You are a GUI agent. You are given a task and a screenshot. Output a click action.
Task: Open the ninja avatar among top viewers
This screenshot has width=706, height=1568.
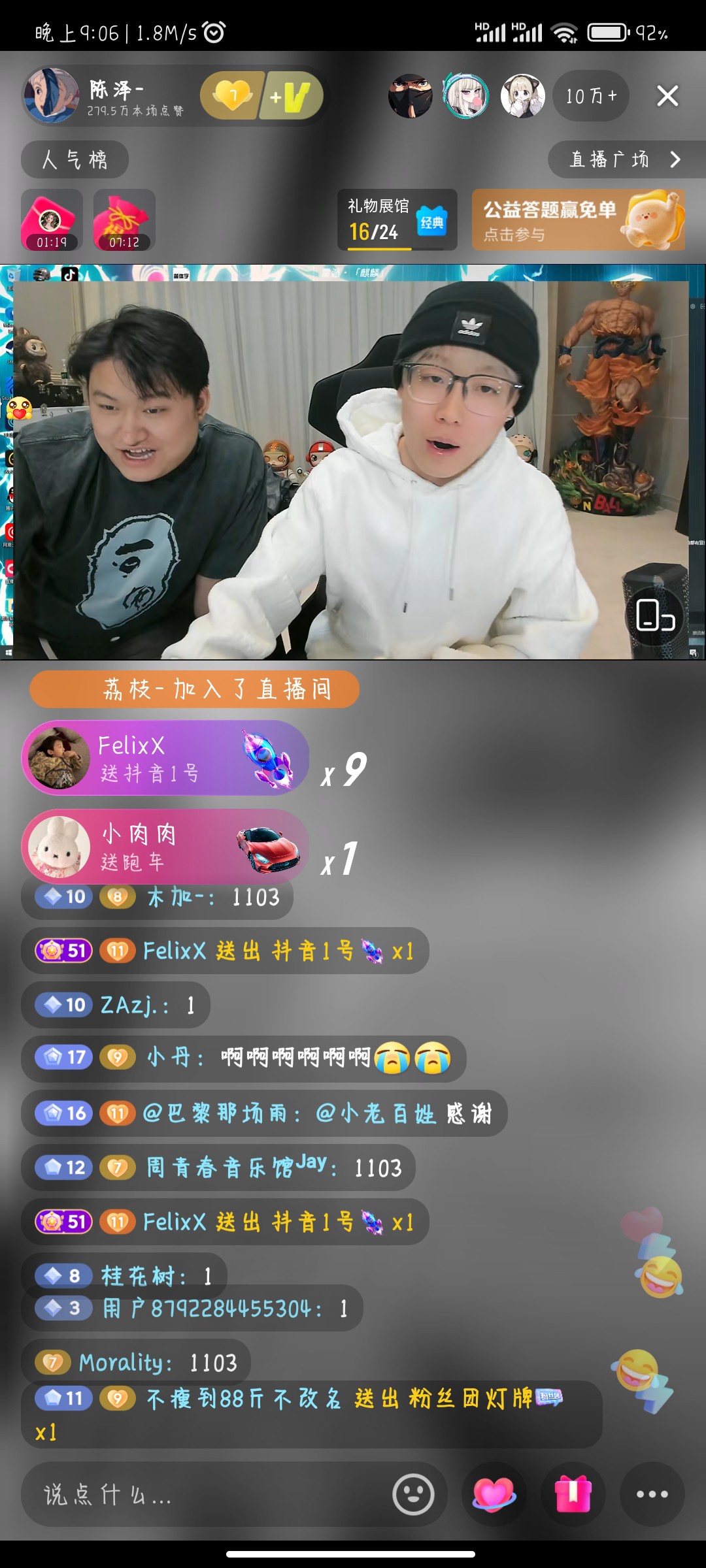410,96
